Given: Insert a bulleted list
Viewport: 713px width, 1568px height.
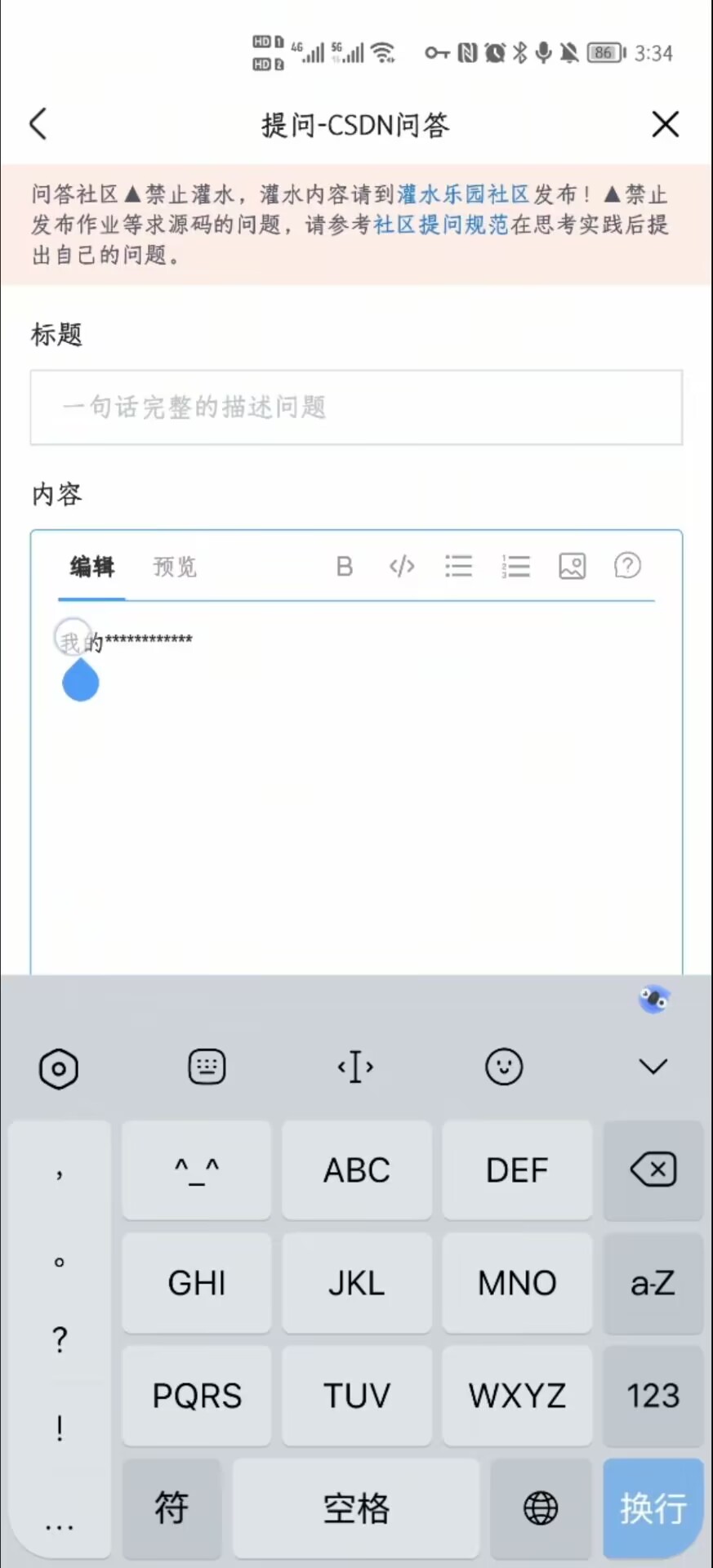Looking at the screenshot, I should pos(458,566).
